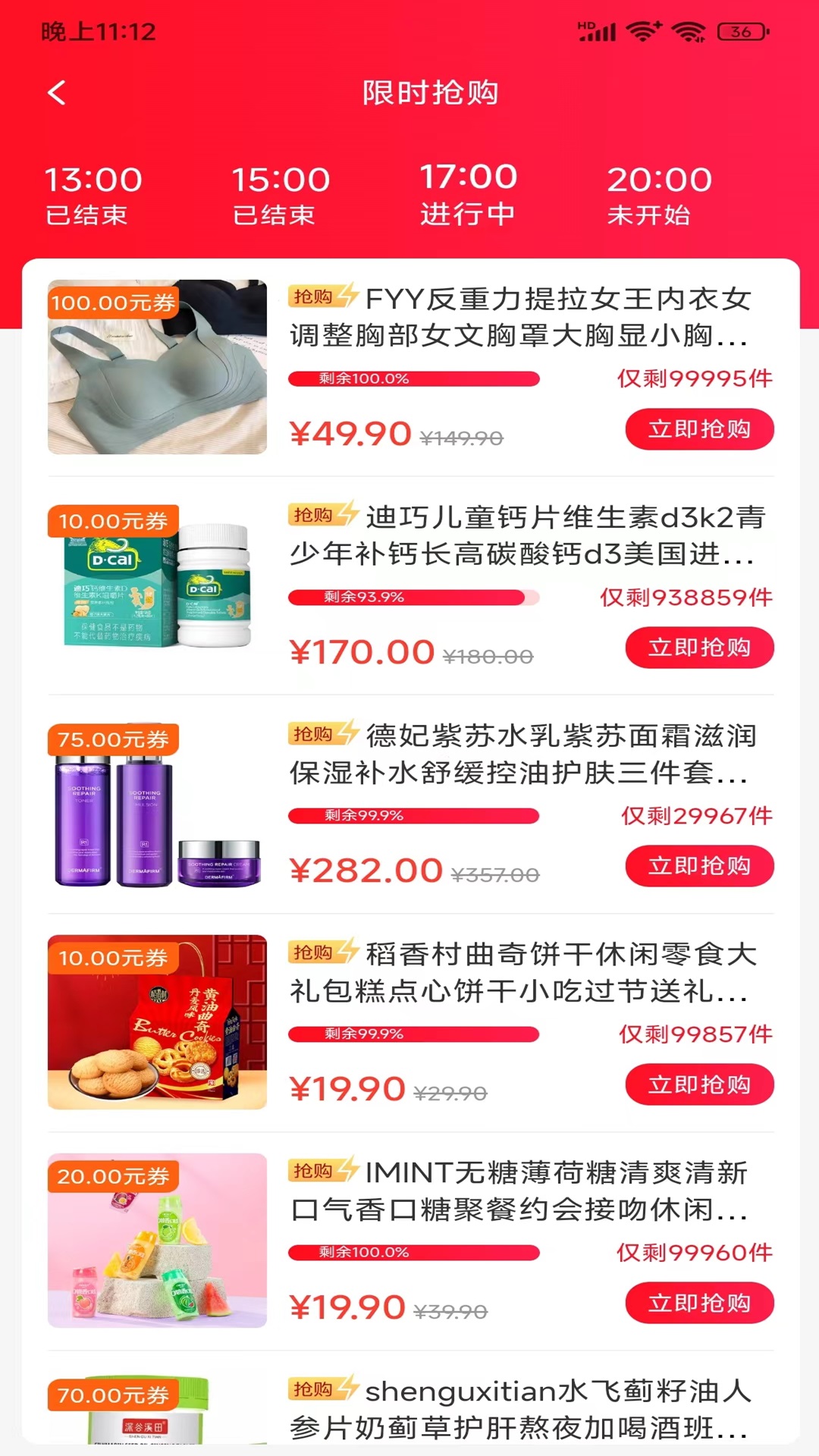This screenshot has height=1456, width=819.
Task: Open the D-Cal 迪巧 calcium product image
Action: 157,585
